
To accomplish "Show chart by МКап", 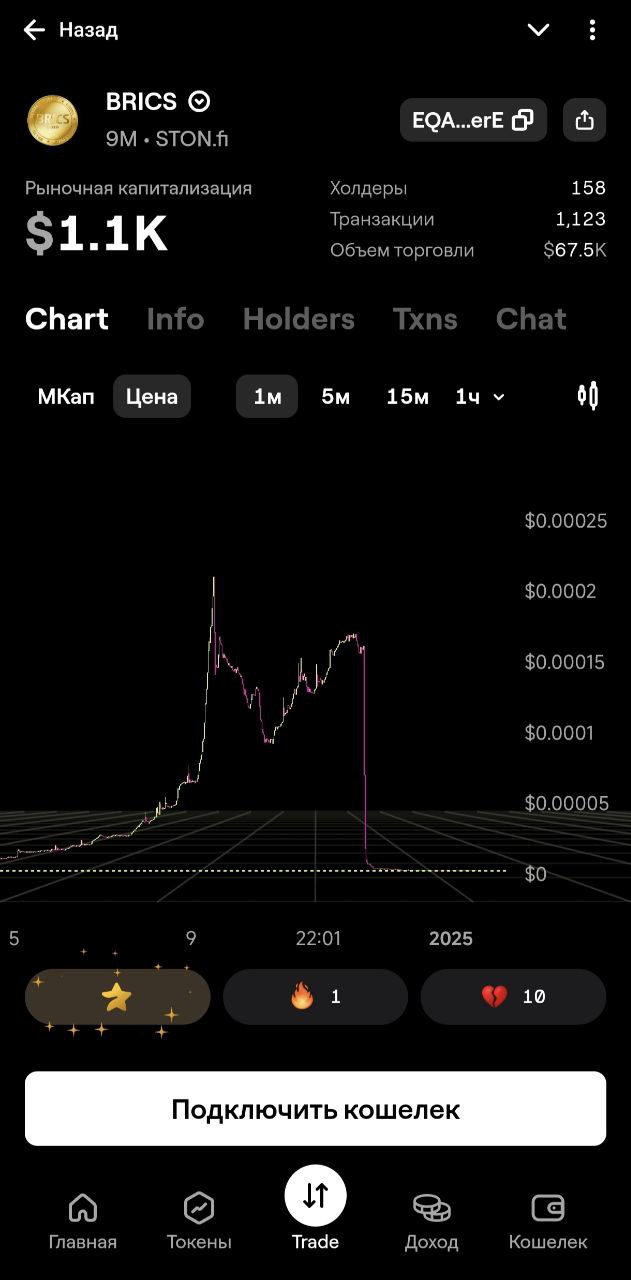I will point(66,397).
